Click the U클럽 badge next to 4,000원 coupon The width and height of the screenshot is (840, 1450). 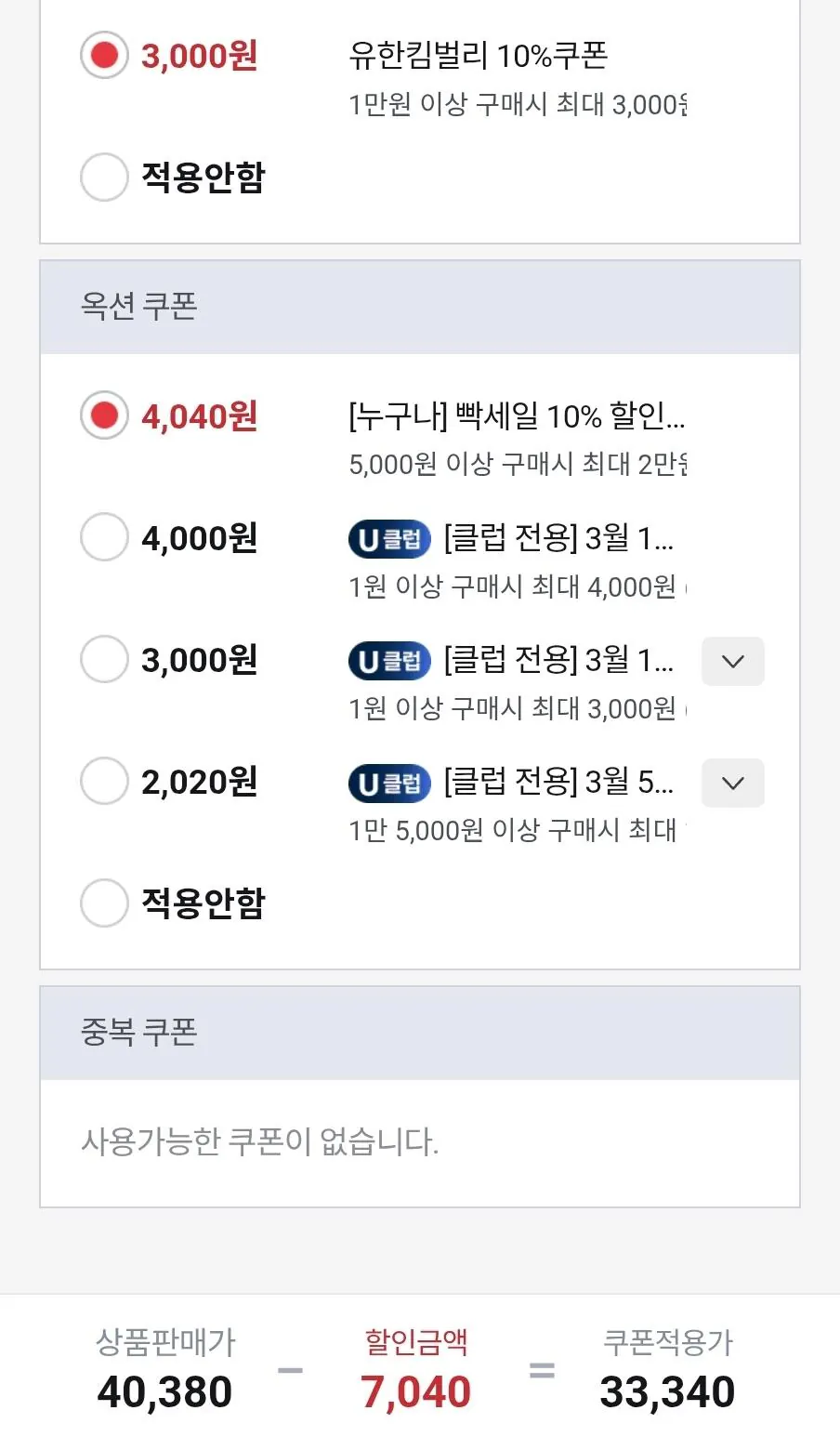[388, 537]
